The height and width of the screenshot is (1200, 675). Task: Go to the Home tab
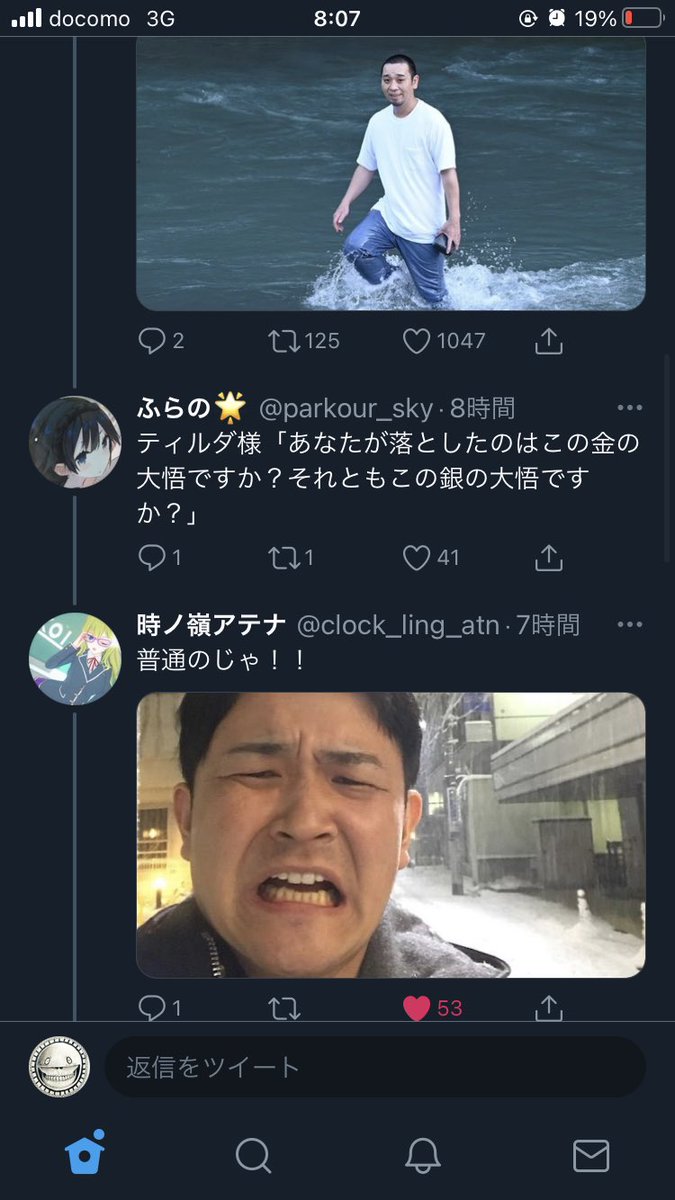tap(85, 1155)
